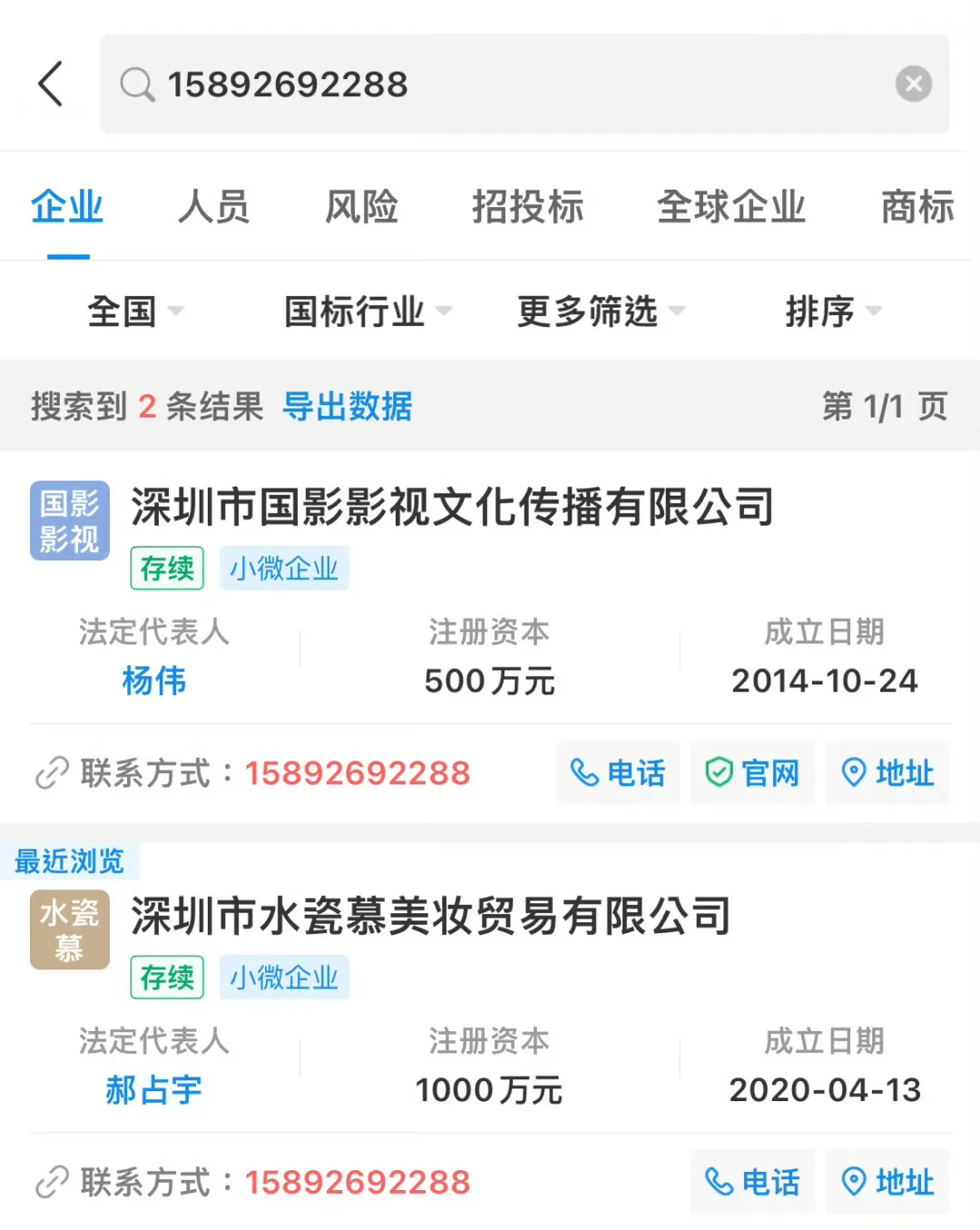
Task: Open the 商标 tab
Action: coord(916,207)
